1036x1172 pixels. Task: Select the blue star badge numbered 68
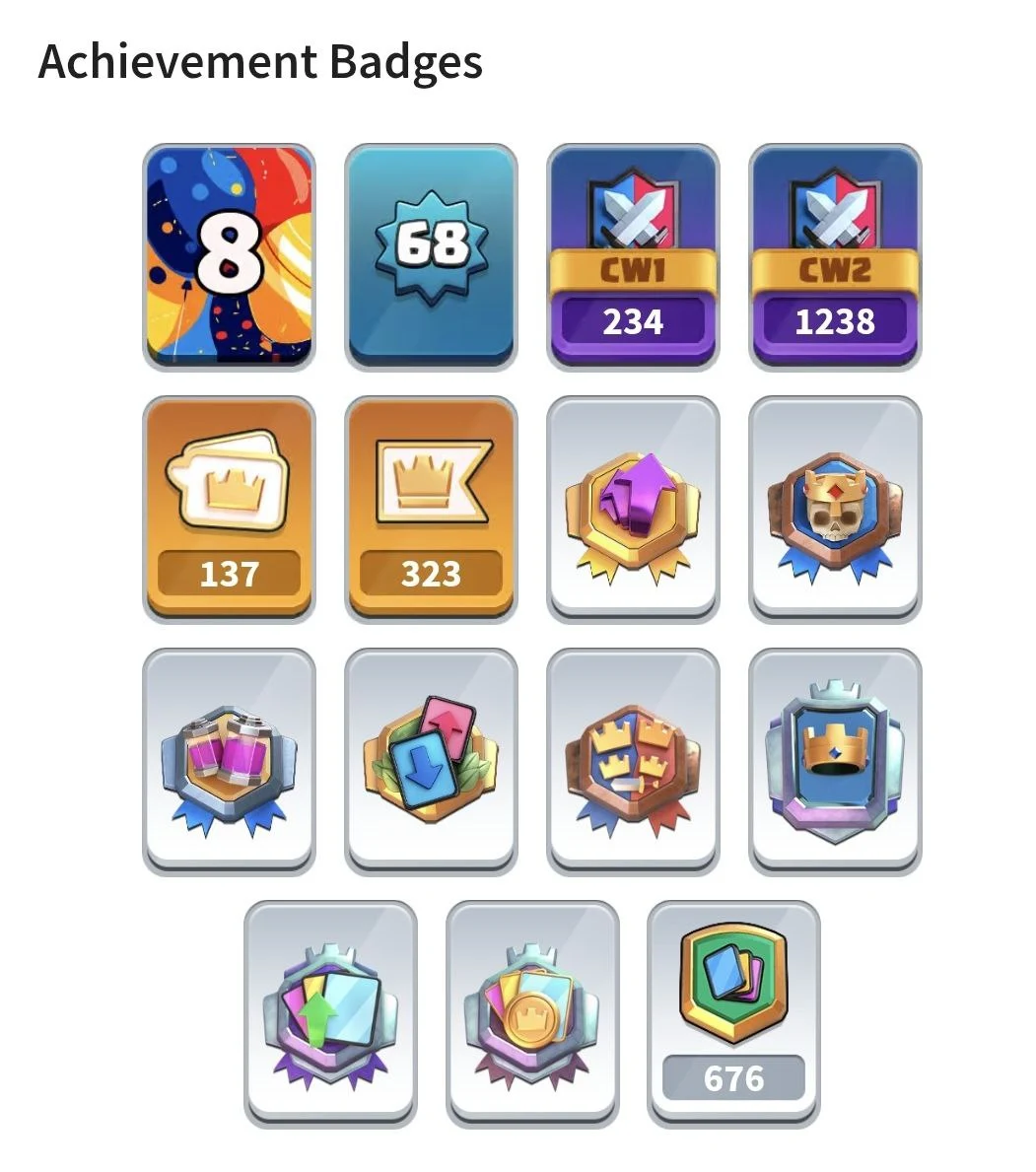(431, 256)
